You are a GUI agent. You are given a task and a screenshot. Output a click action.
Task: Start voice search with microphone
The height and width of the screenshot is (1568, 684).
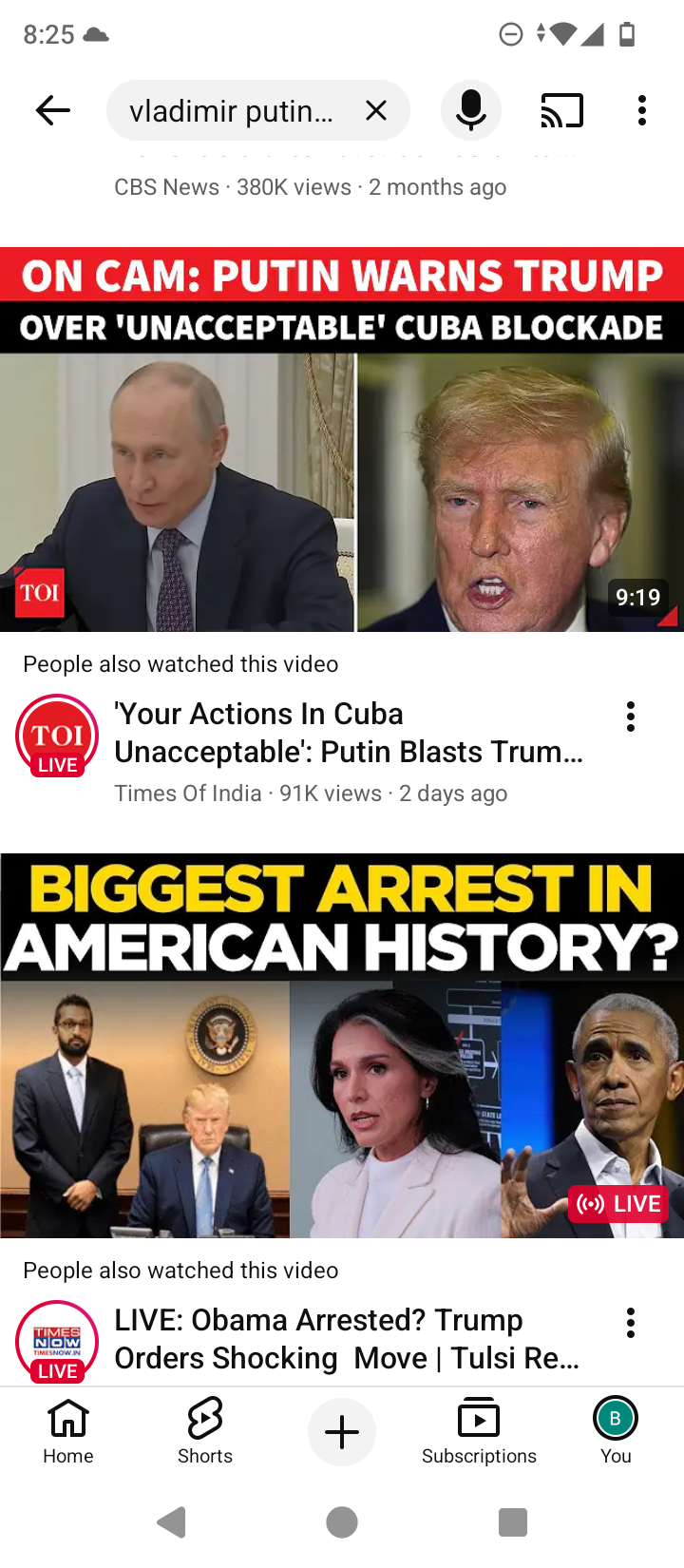point(471,111)
